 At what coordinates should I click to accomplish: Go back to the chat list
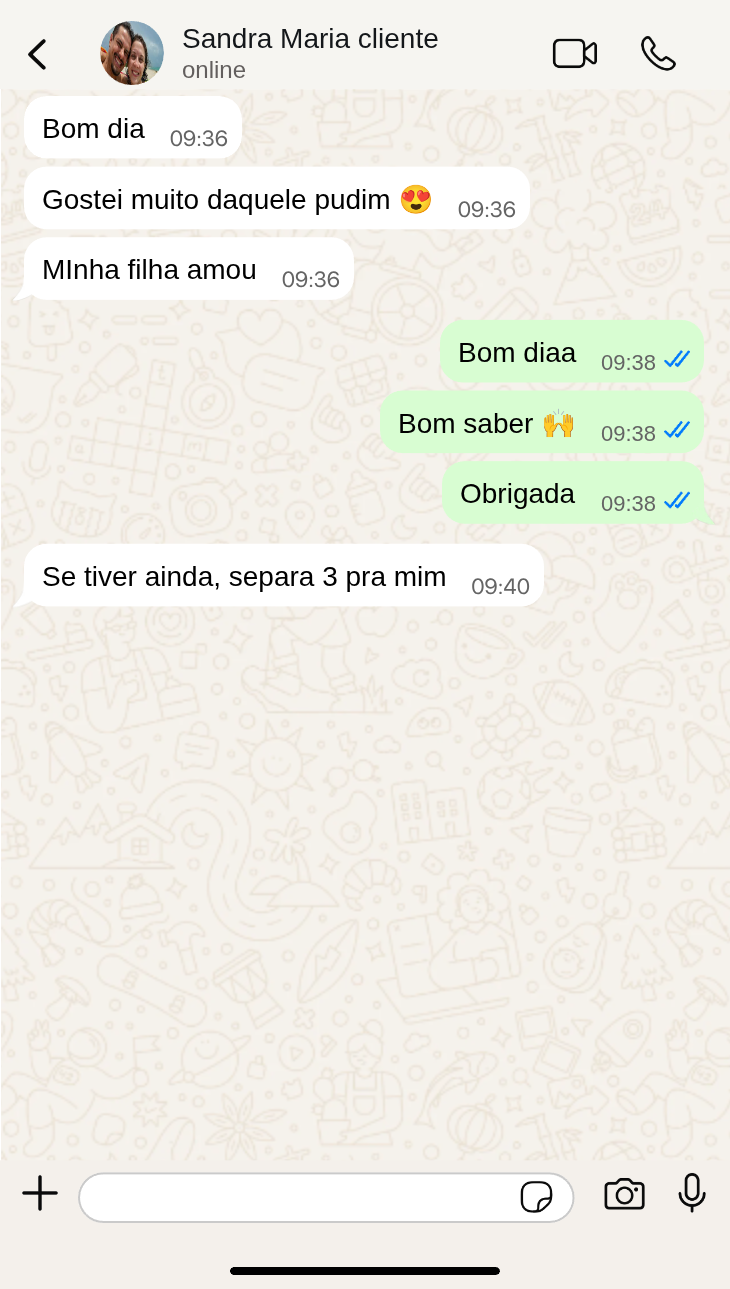37,54
